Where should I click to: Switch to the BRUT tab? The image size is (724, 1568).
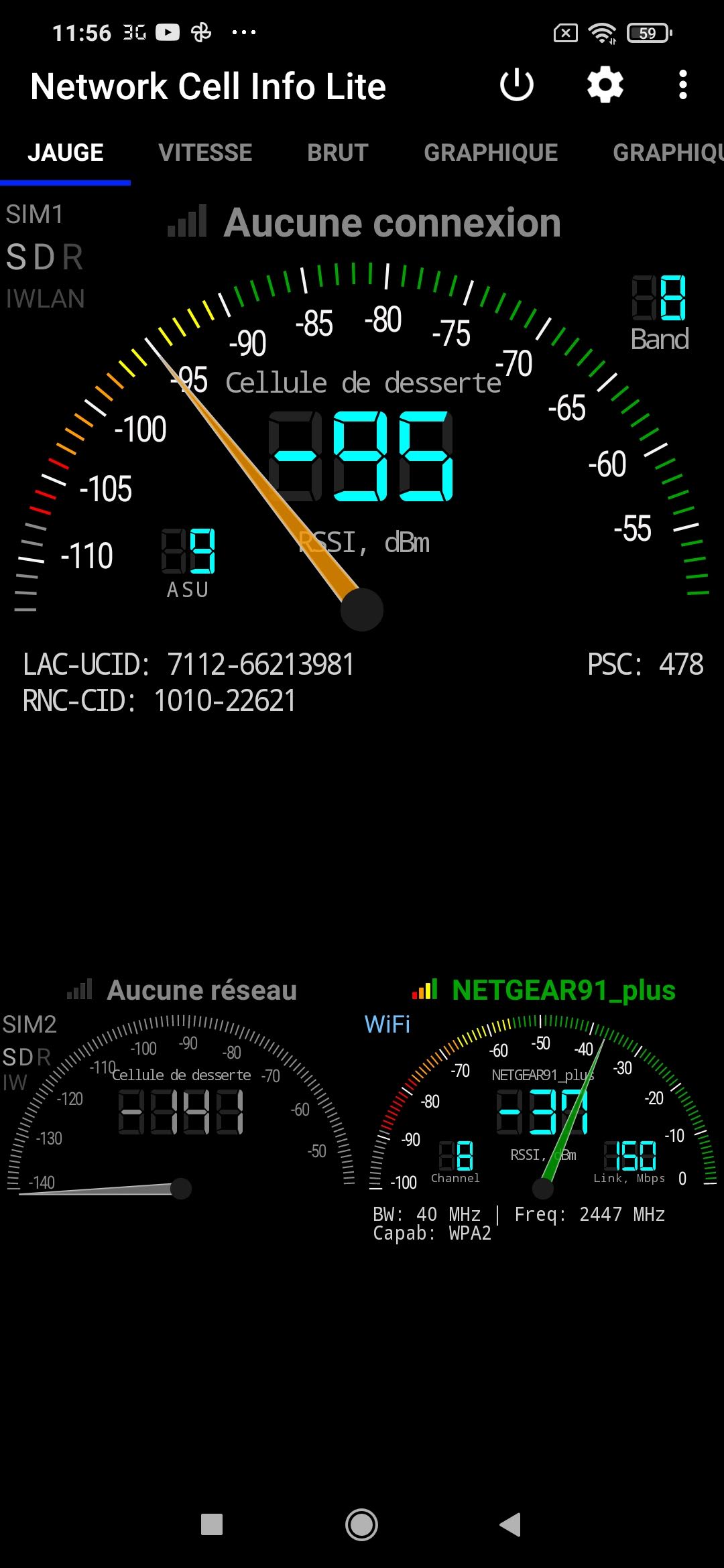tap(338, 153)
